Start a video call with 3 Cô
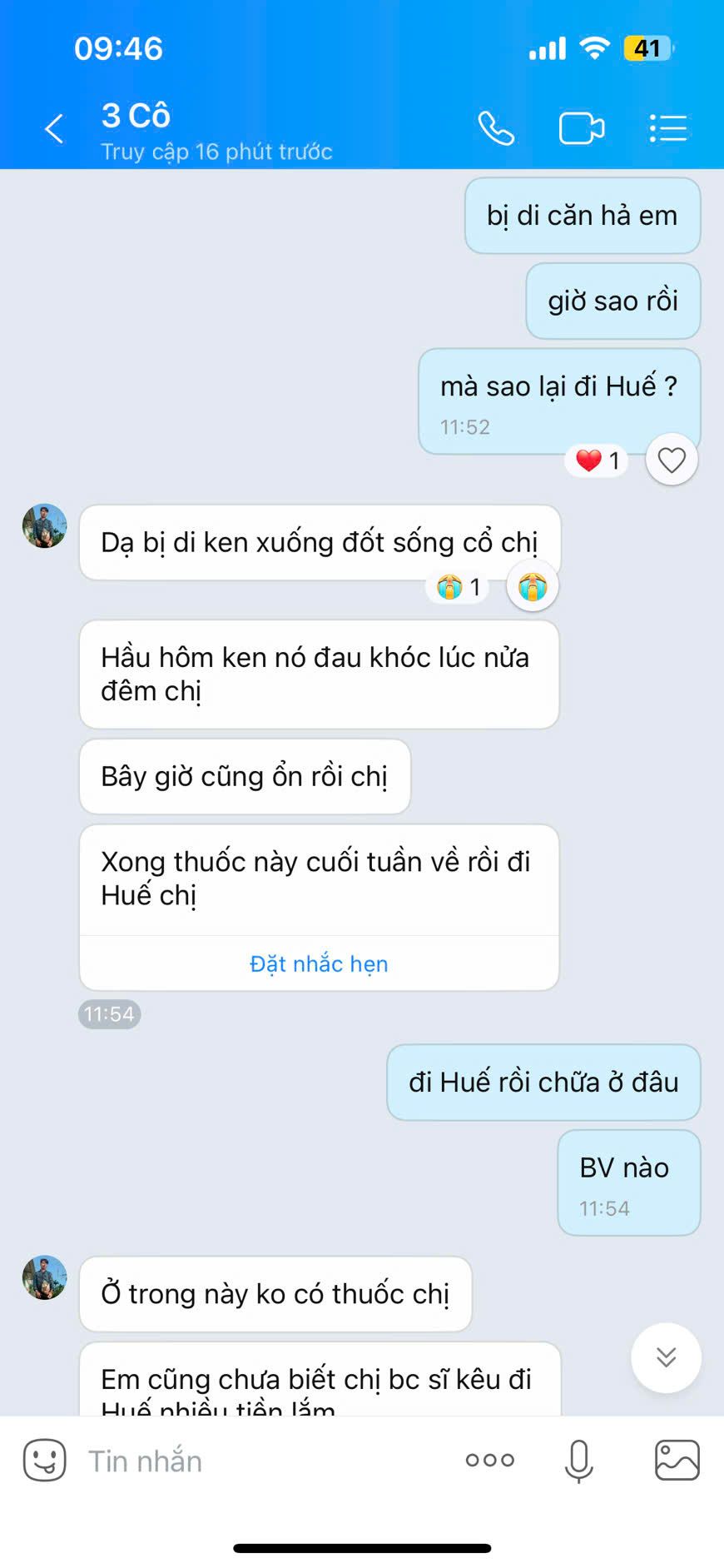The width and height of the screenshot is (724, 1568). (581, 129)
